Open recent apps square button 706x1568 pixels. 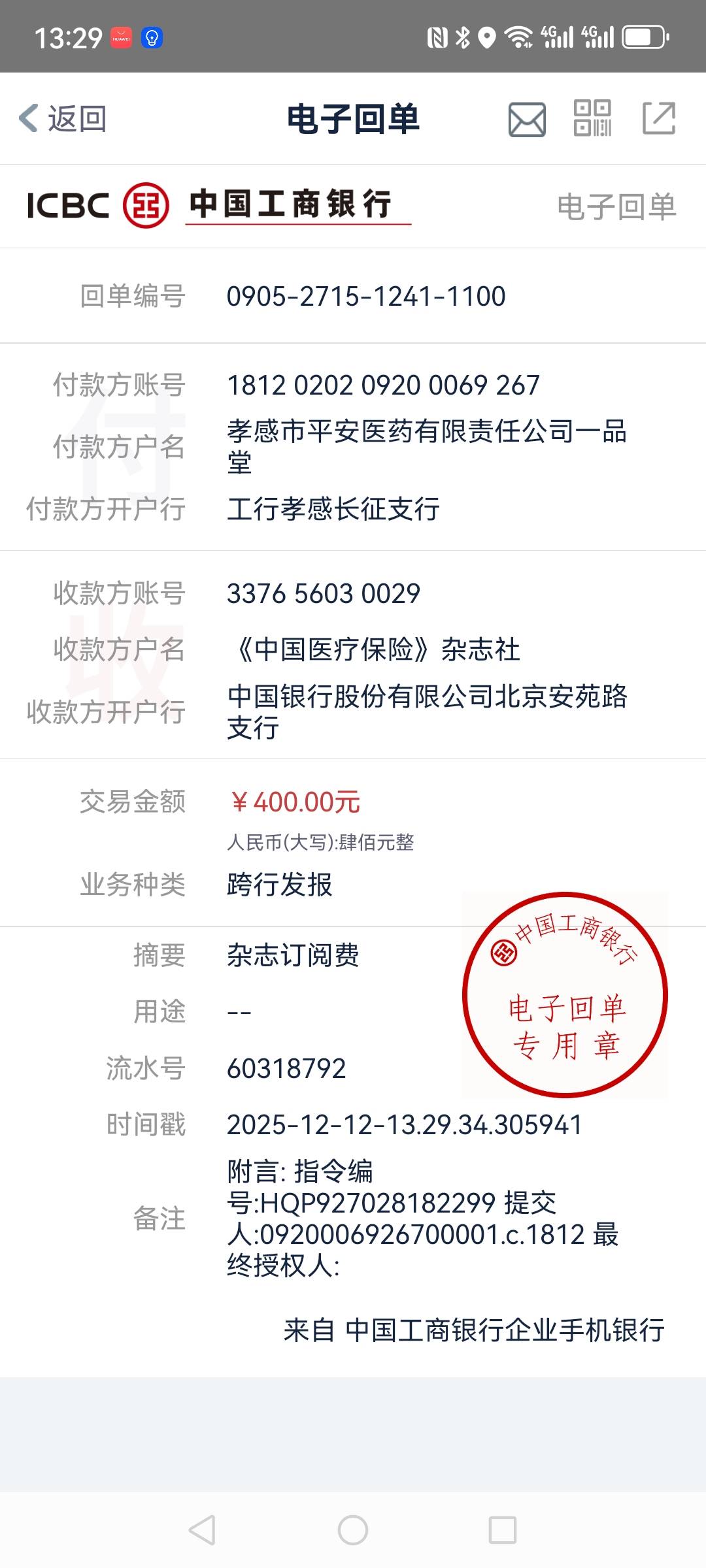pos(503,1530)
